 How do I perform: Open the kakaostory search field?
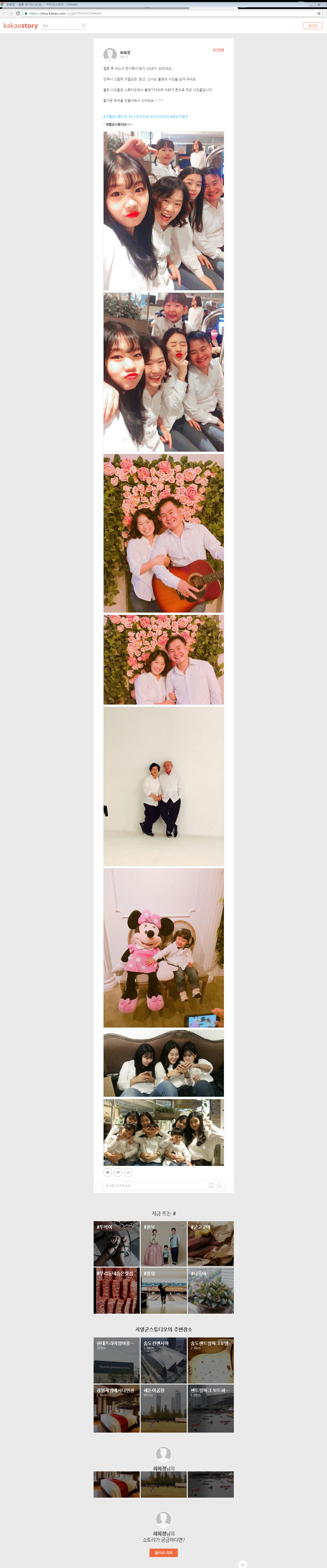click(x=61, y=25)
